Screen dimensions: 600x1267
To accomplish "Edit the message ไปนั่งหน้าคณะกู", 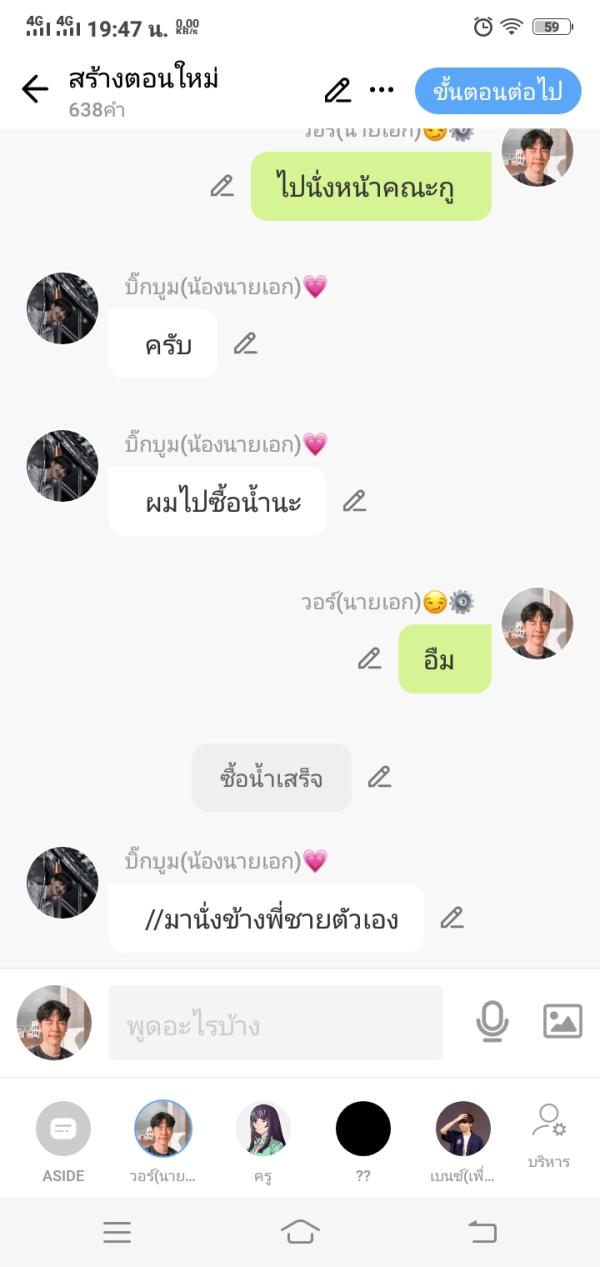I will (x=222, y=186).
